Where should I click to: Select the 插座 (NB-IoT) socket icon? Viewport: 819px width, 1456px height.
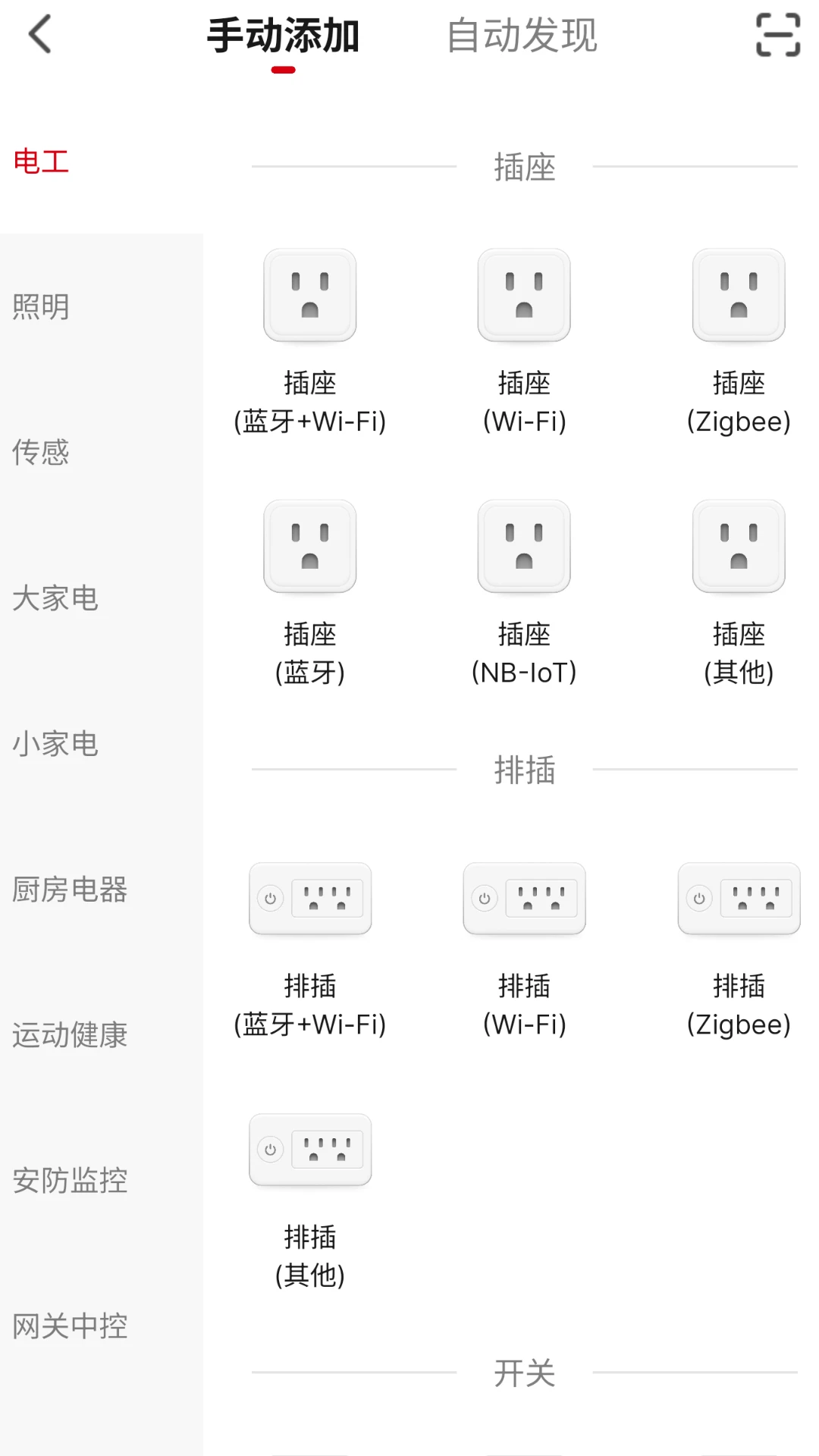[524, 548]
